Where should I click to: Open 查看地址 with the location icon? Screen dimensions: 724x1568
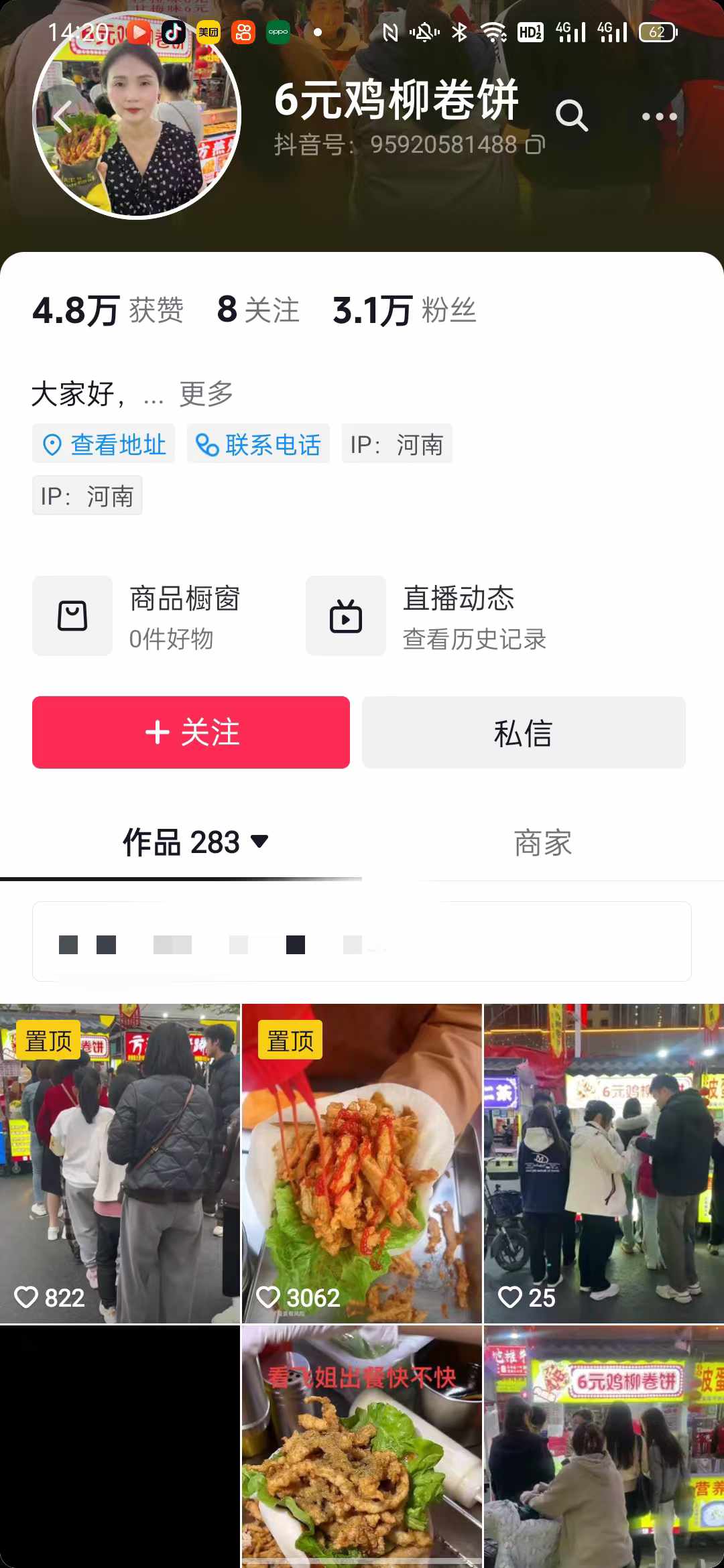coord(103,444)
